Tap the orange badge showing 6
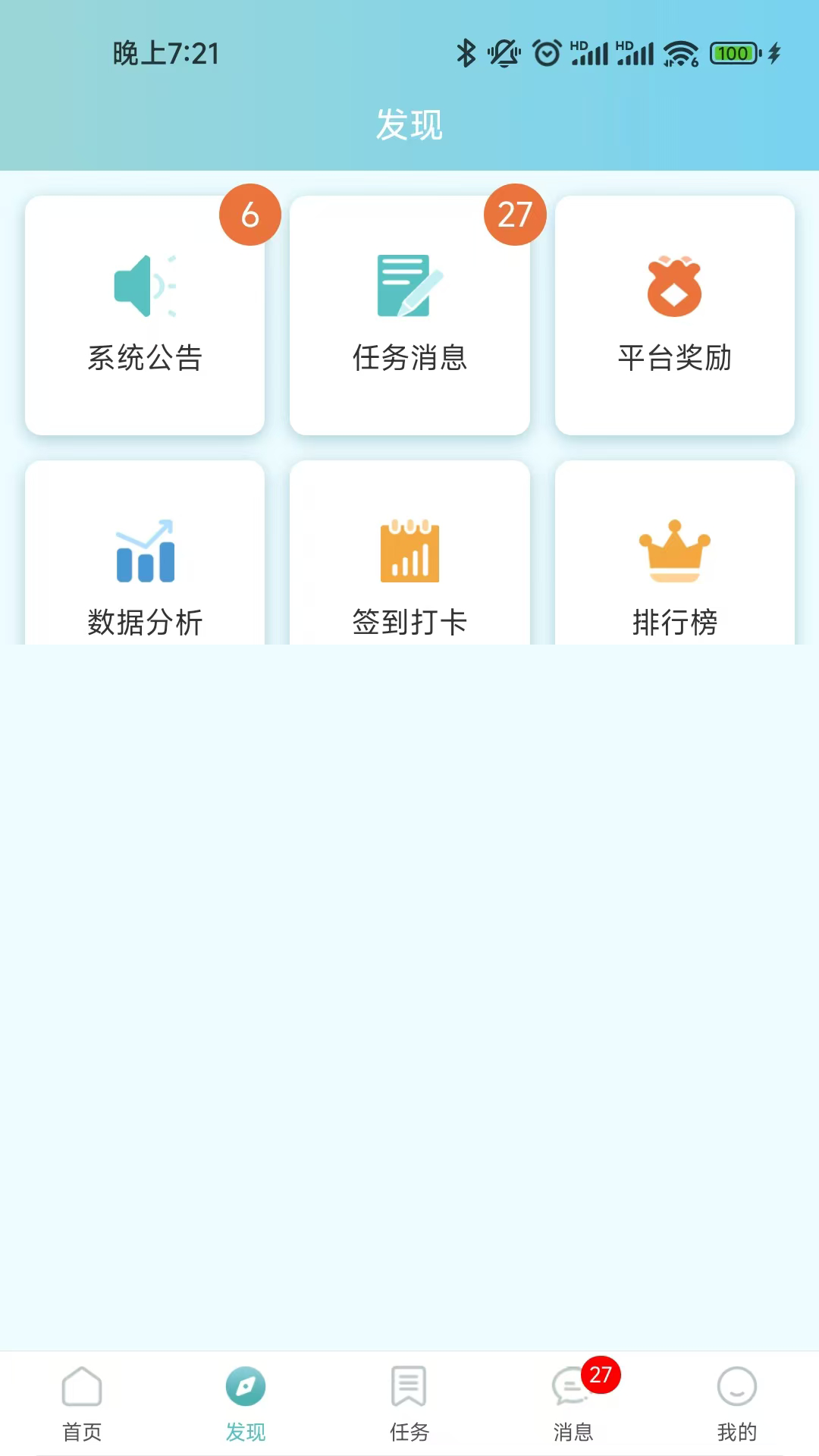The image size is (819, 1456). point(250,215)
